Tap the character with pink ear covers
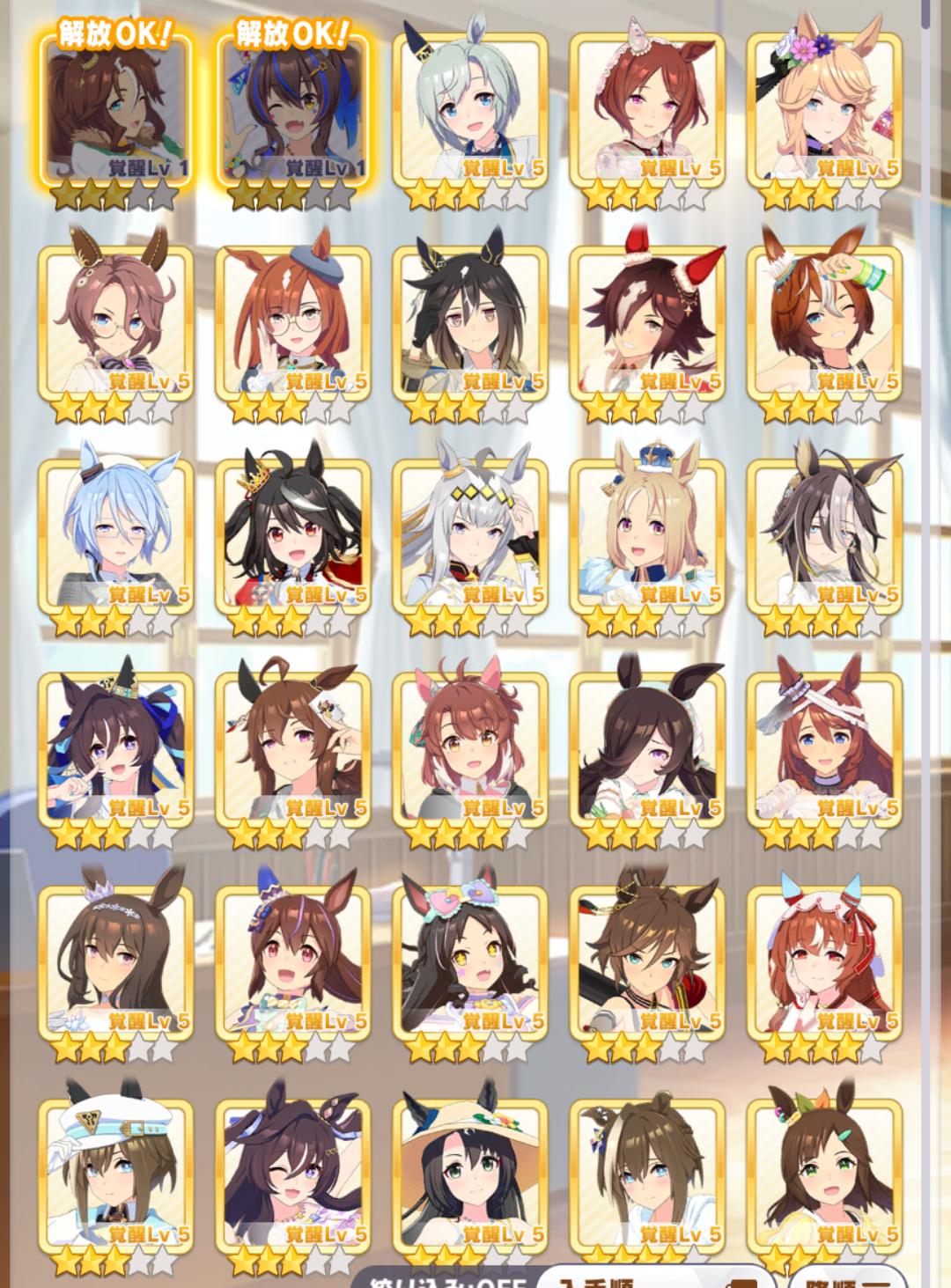Screen dimensions: 951x1288 469,749
